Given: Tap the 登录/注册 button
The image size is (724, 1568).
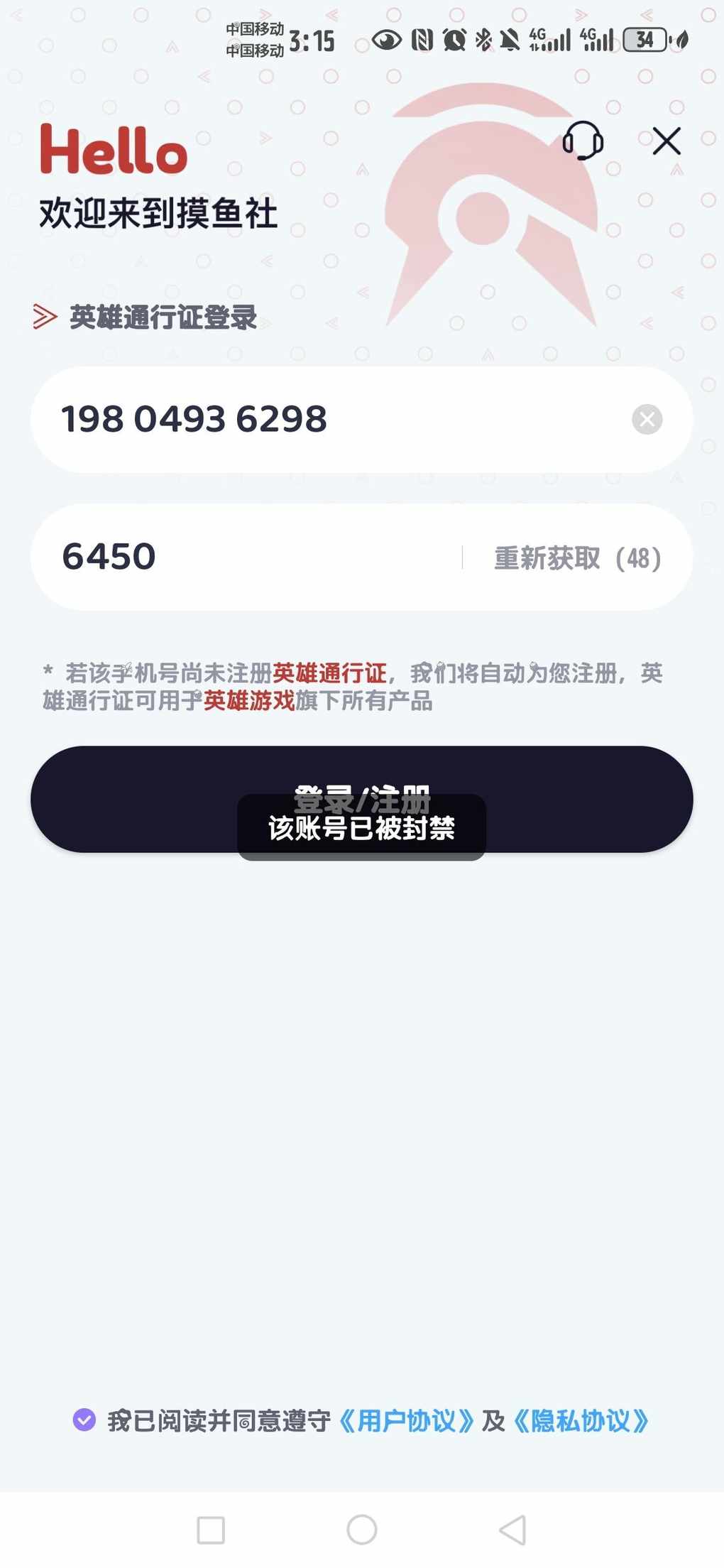Looking at the screenshot, I should 361,799.
